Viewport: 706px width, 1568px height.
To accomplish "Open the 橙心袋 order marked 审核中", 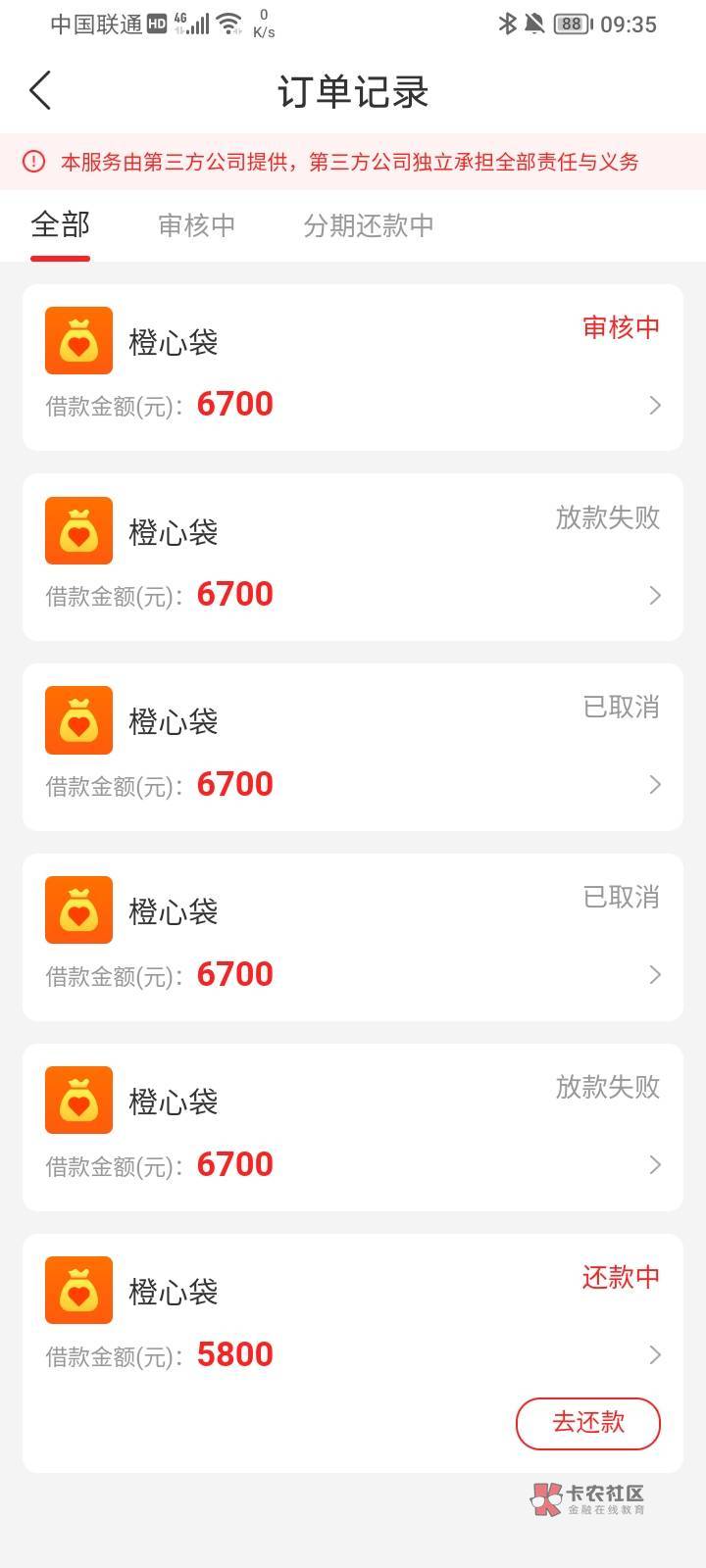I will 353,367.
